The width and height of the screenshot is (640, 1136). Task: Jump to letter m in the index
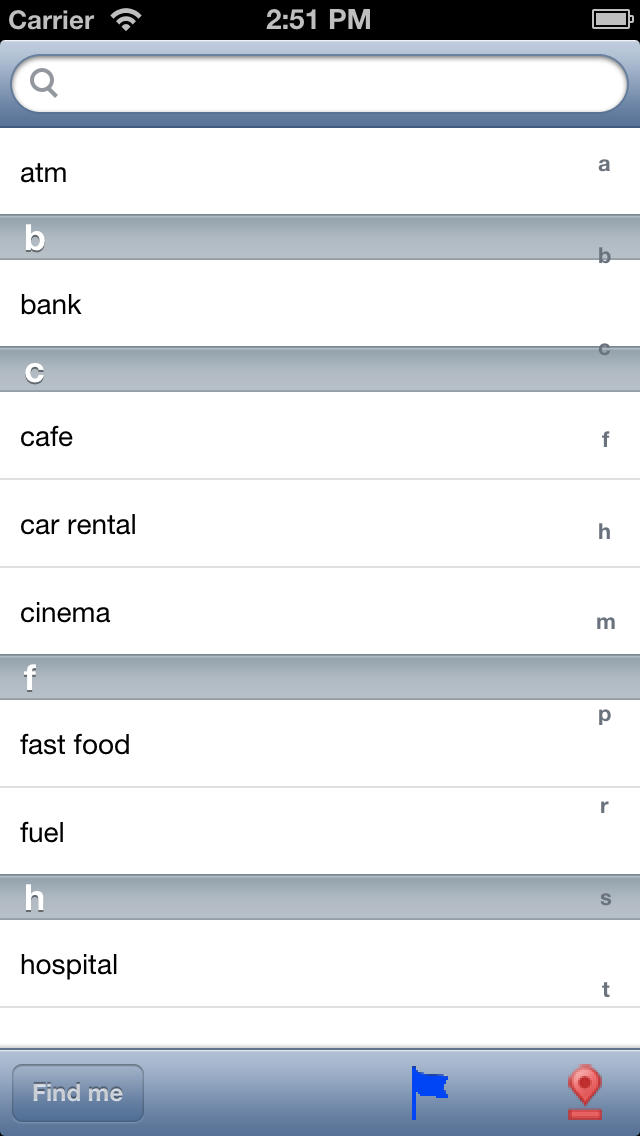click(605, 622)
